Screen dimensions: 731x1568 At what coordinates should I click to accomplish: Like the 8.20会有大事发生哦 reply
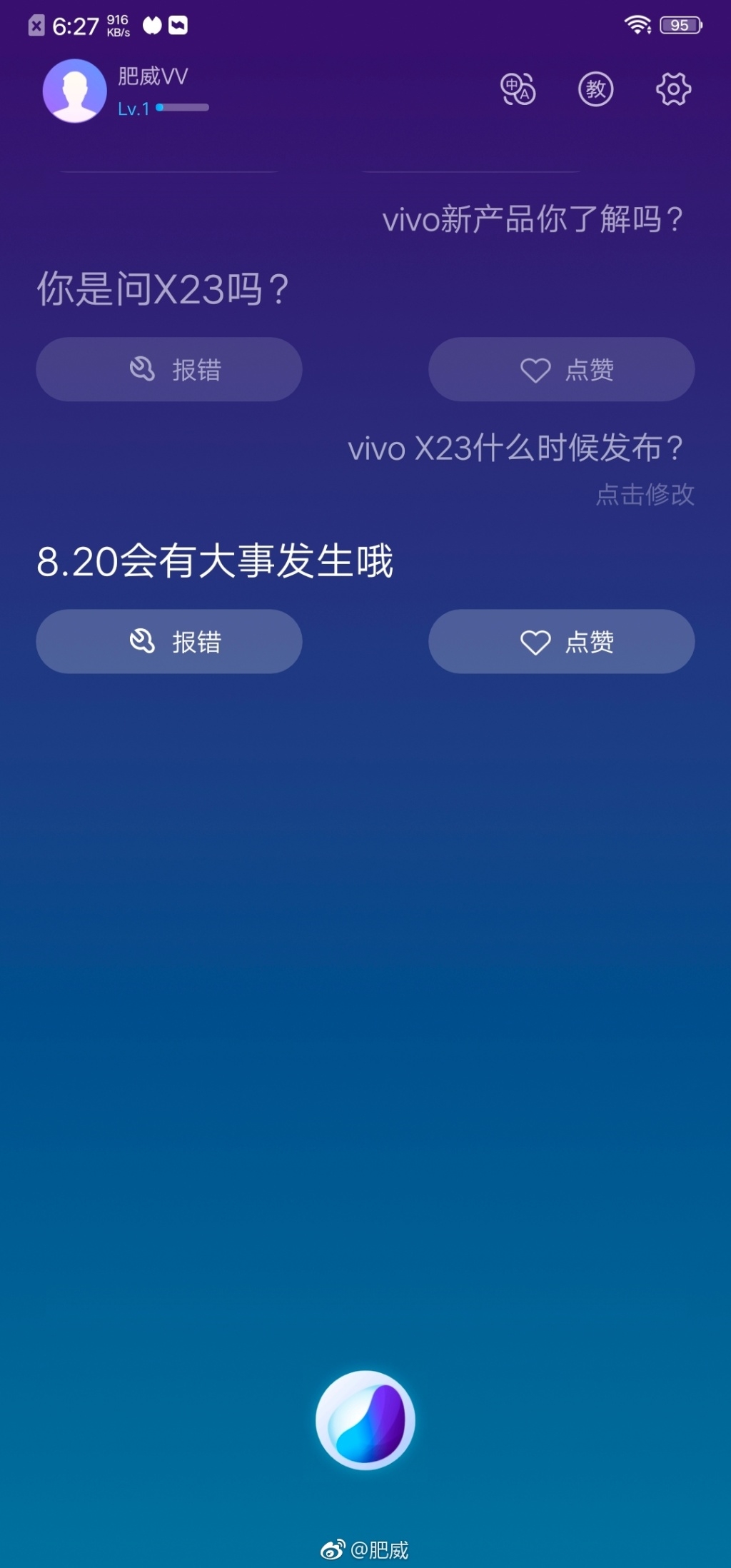tap(561, 641)
